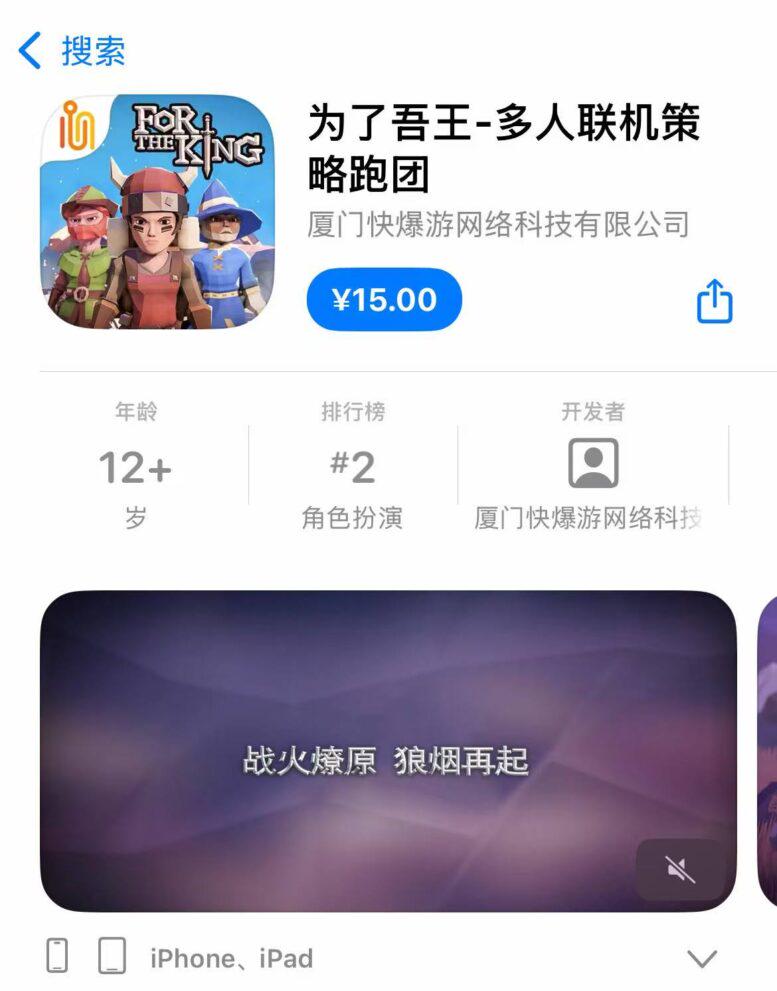Expand iPhone、iPad compatibility details

[702, 958]
